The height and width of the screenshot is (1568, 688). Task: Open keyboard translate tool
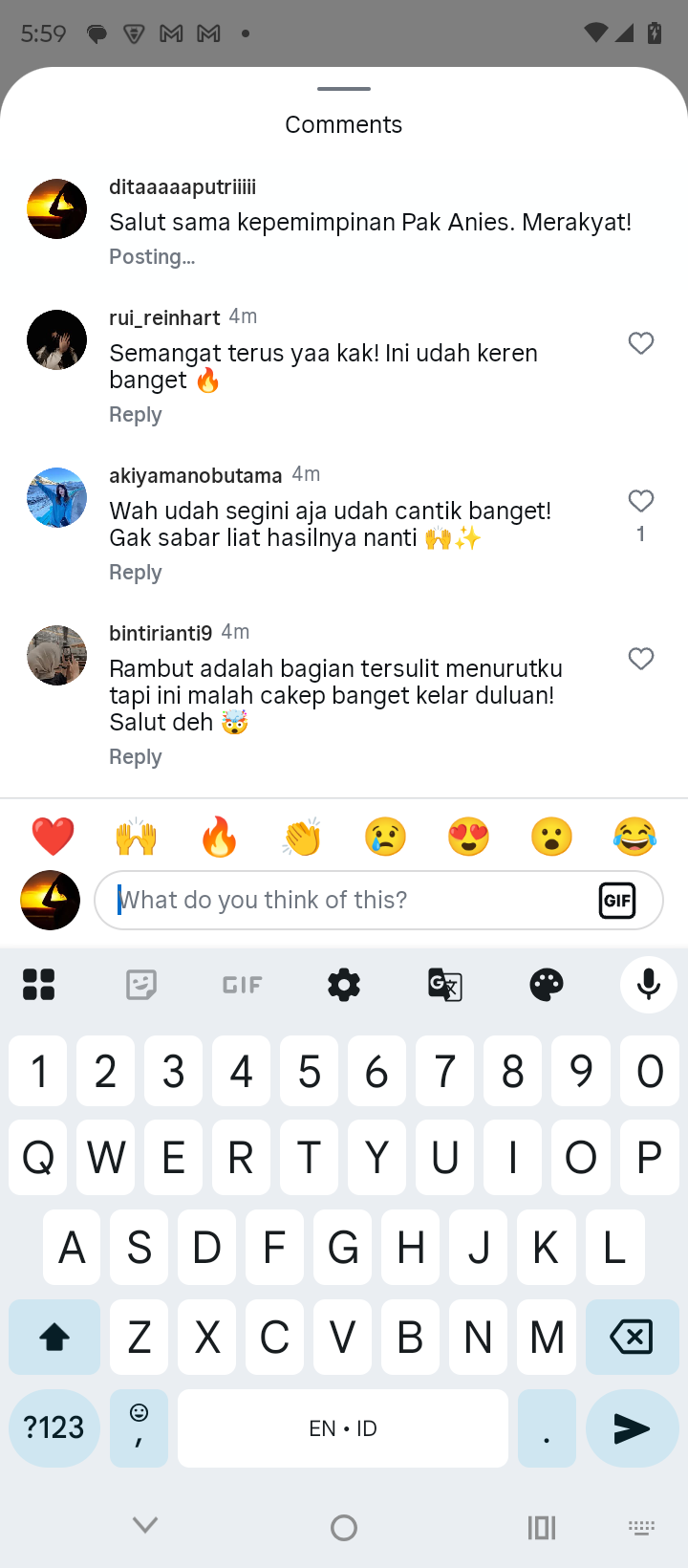[x=445, y=984]
